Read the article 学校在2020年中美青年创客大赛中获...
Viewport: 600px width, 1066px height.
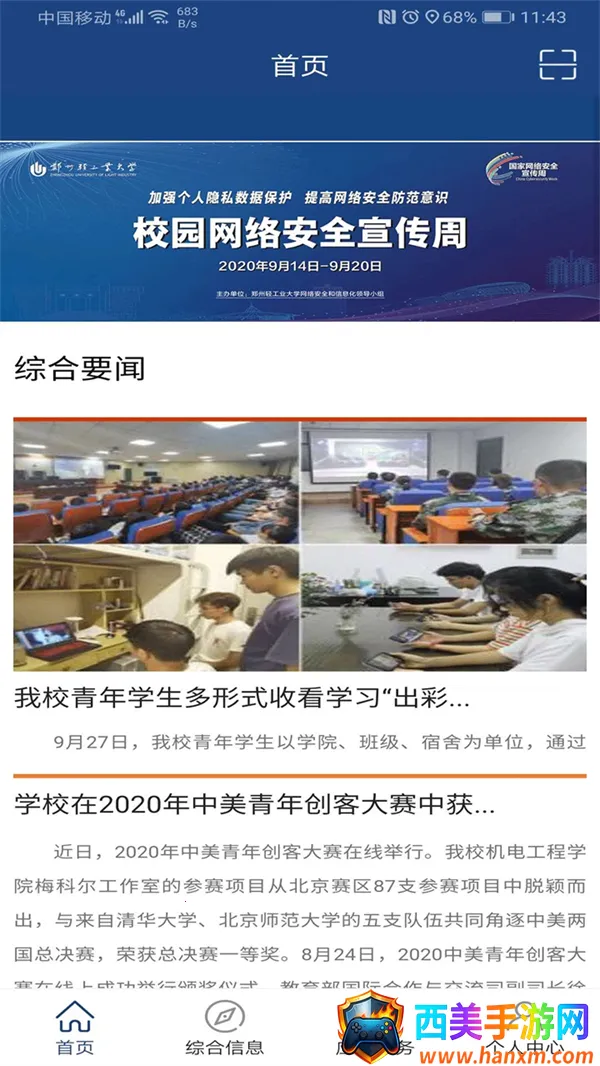tap(255, 803)
